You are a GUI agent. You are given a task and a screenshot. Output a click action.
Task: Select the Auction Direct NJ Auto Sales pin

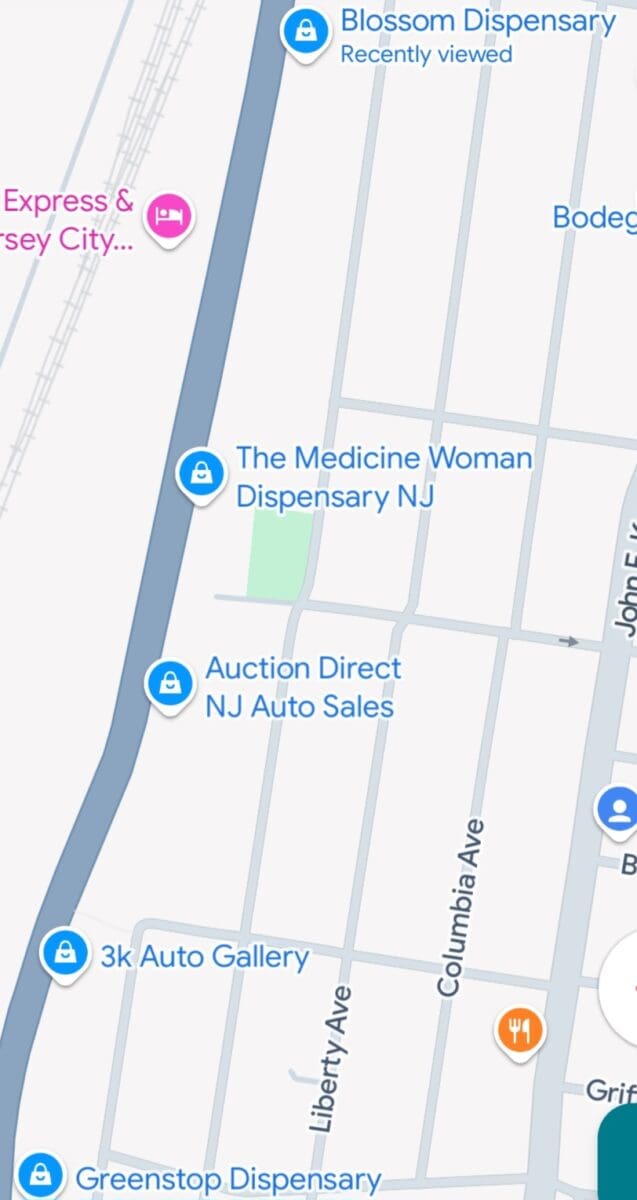tap(170, 683)
